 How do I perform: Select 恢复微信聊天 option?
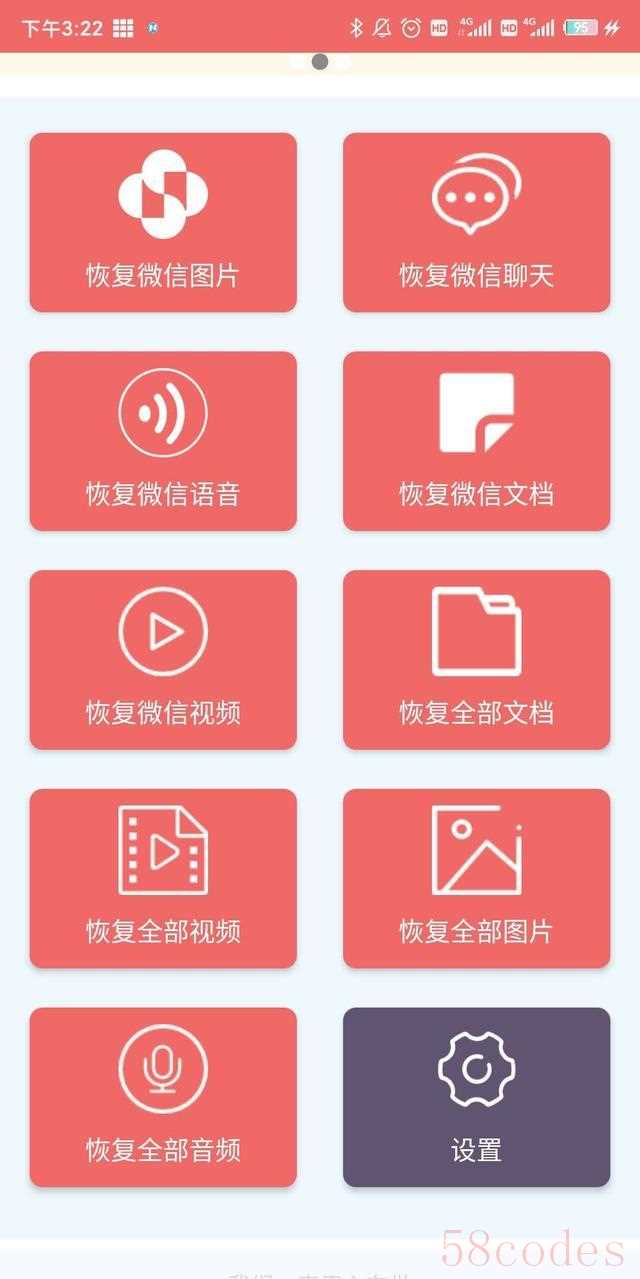click(x=476, y=222)
